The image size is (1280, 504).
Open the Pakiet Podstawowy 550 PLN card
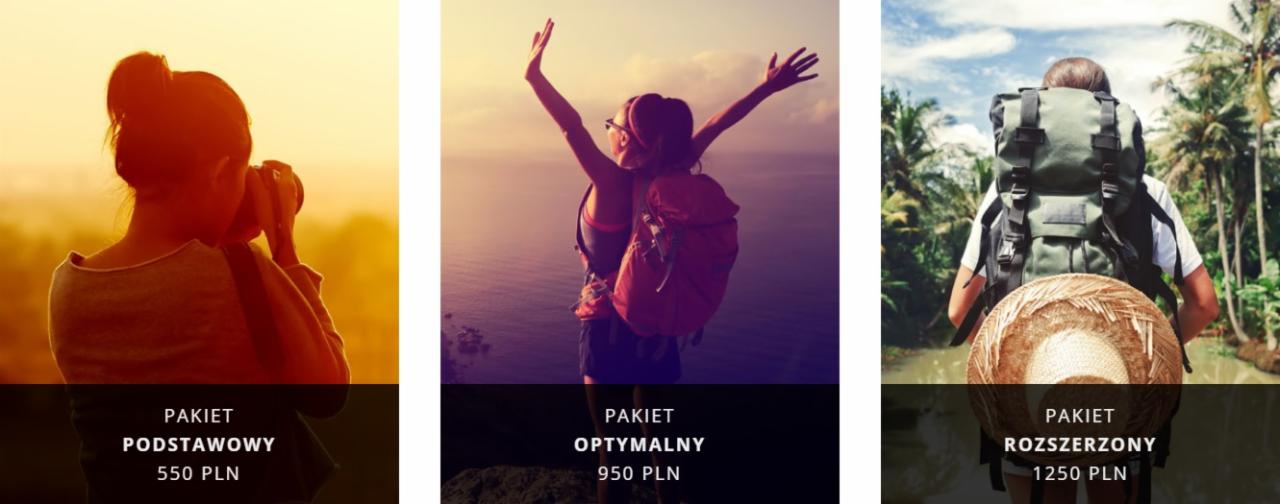pyautogui.click(x=199, y=444)
